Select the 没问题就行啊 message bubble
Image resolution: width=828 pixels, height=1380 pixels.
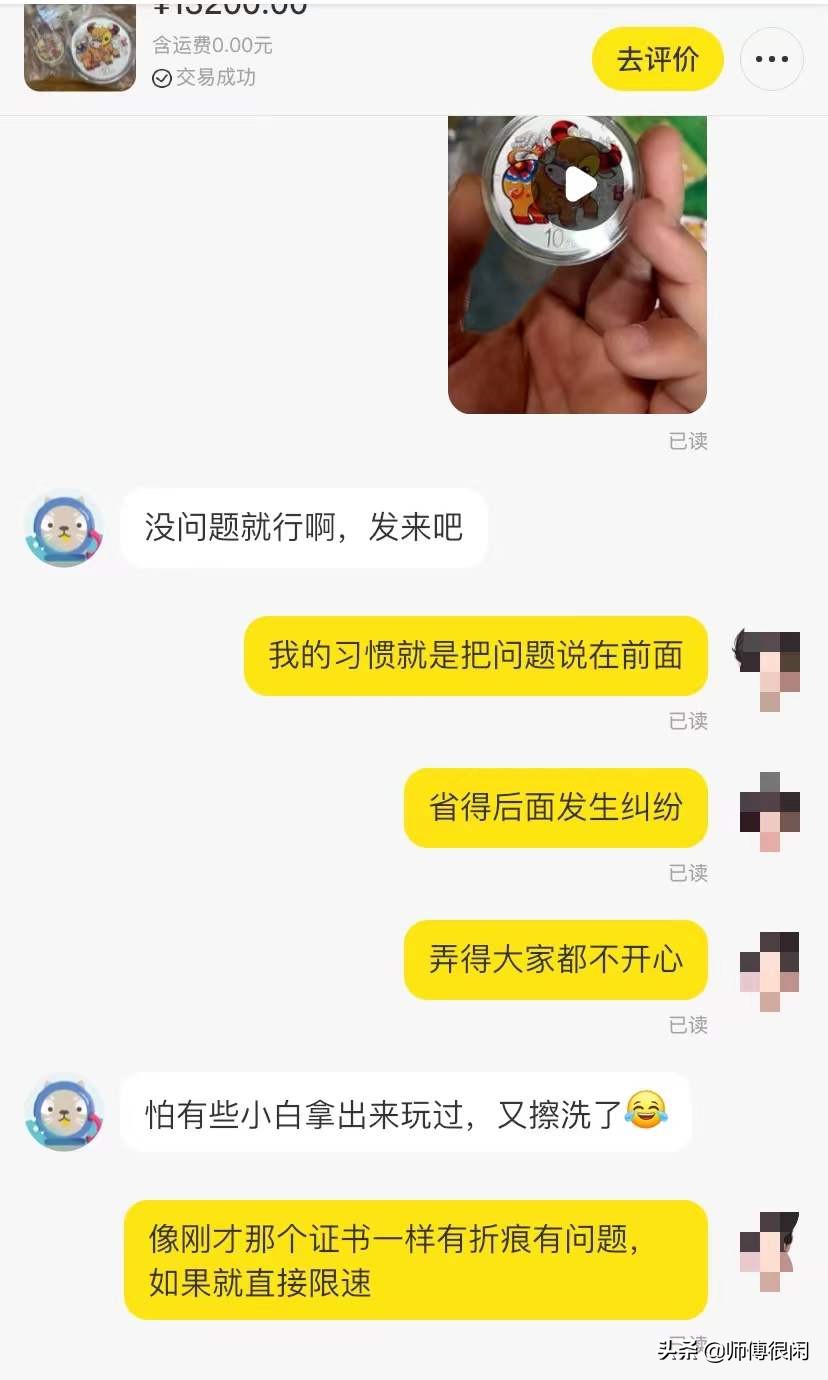point(303,528)
